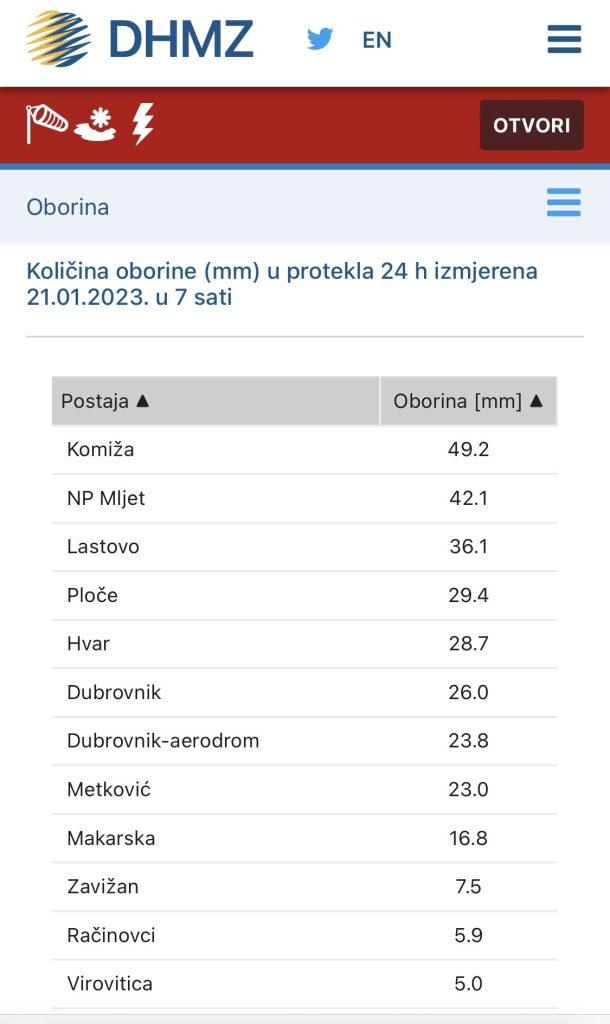
Task: Tap the OTVORI warnings button
Action: (x=531, y=126)
